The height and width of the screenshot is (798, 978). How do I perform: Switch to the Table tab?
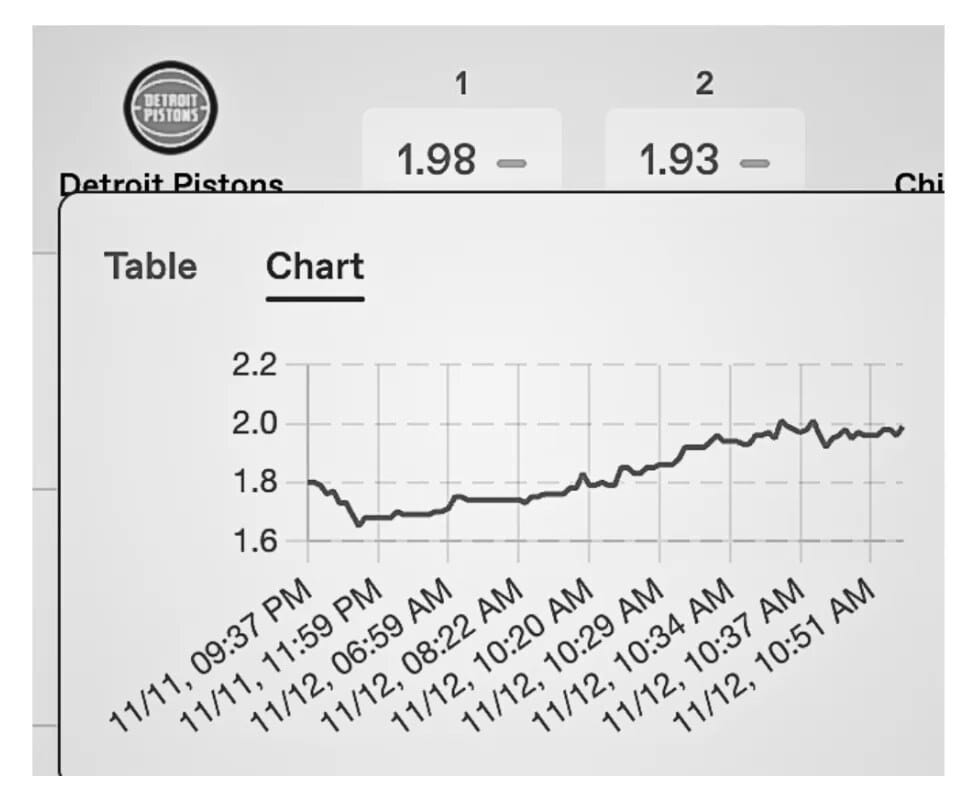click(x=150, y=267)
